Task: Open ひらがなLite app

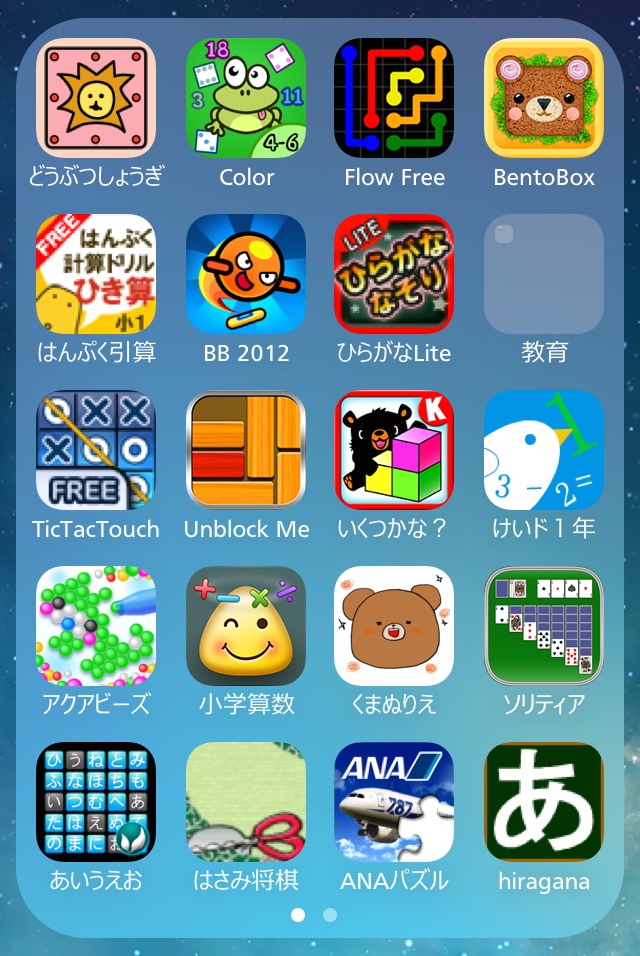Action: point(394,274)
